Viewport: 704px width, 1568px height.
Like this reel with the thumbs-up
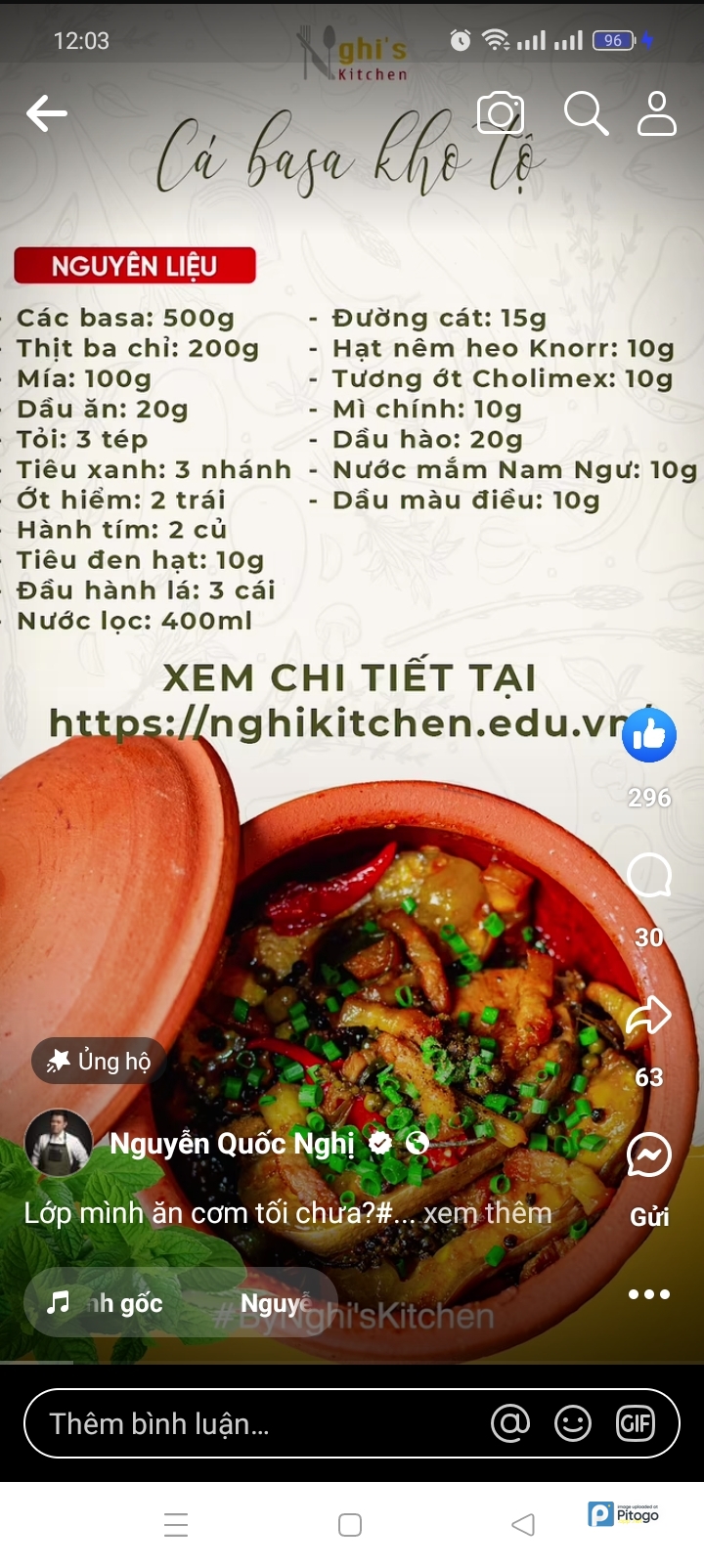649,735
